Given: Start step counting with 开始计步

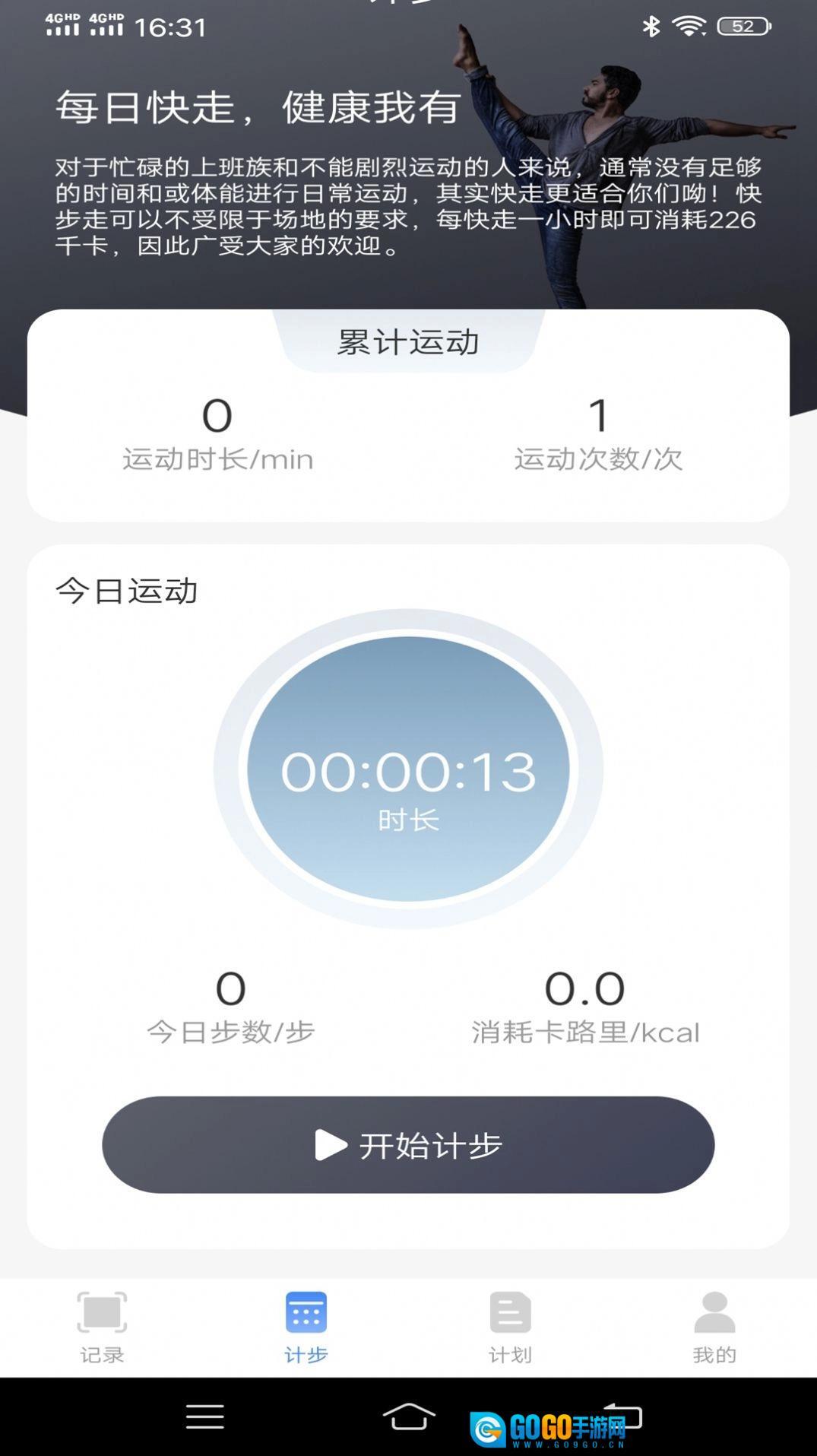Looking at the screenshot, I should pos(408,1144).
